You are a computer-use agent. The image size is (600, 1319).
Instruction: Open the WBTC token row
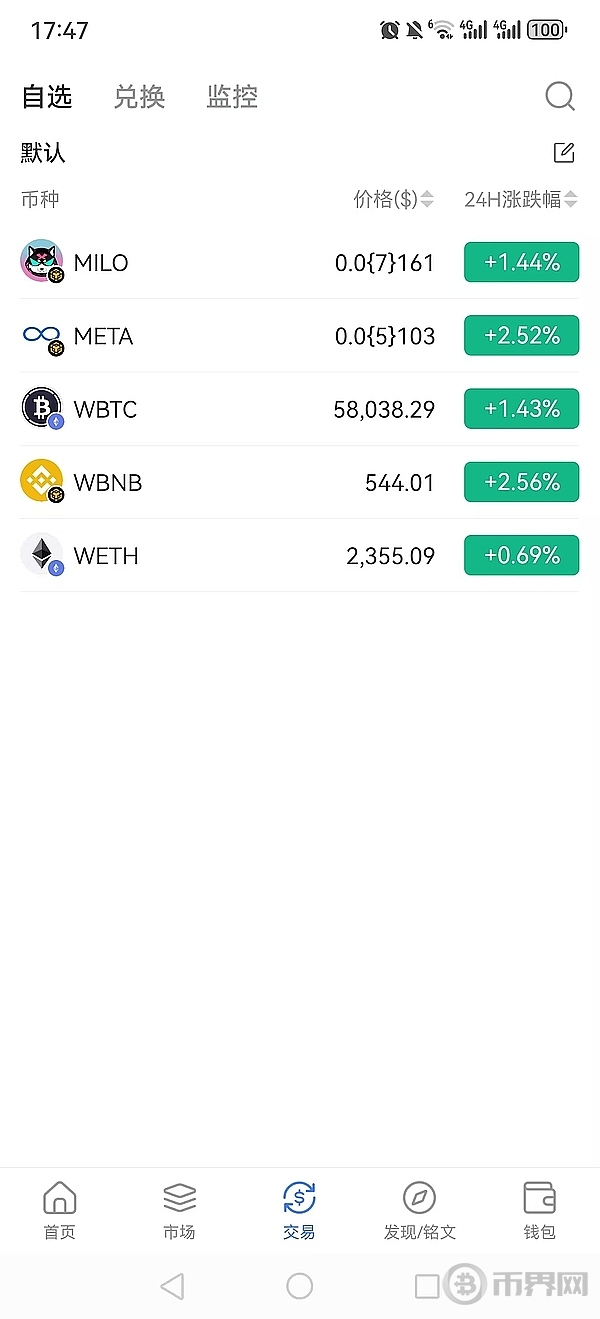click(x=300, y=409)
